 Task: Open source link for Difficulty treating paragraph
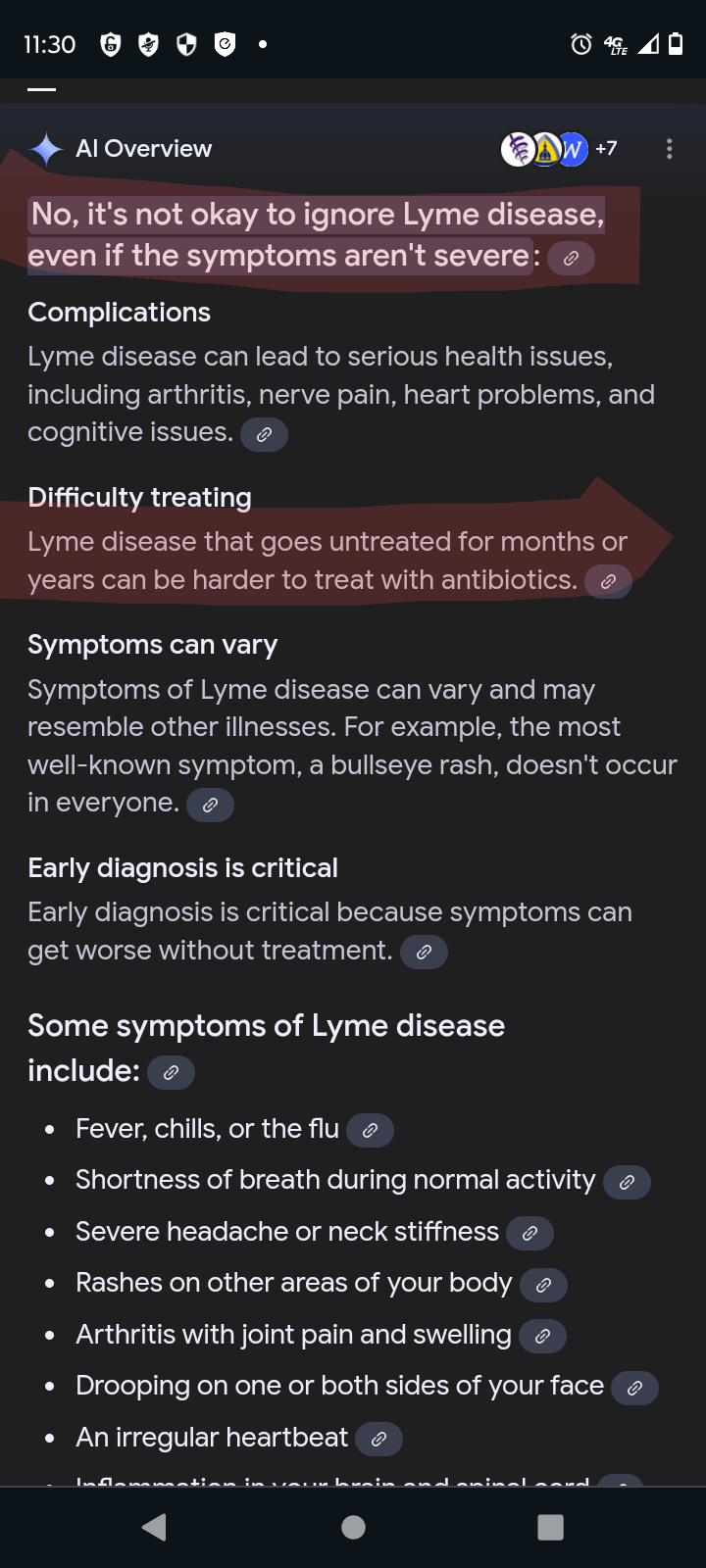coord(608,581)
